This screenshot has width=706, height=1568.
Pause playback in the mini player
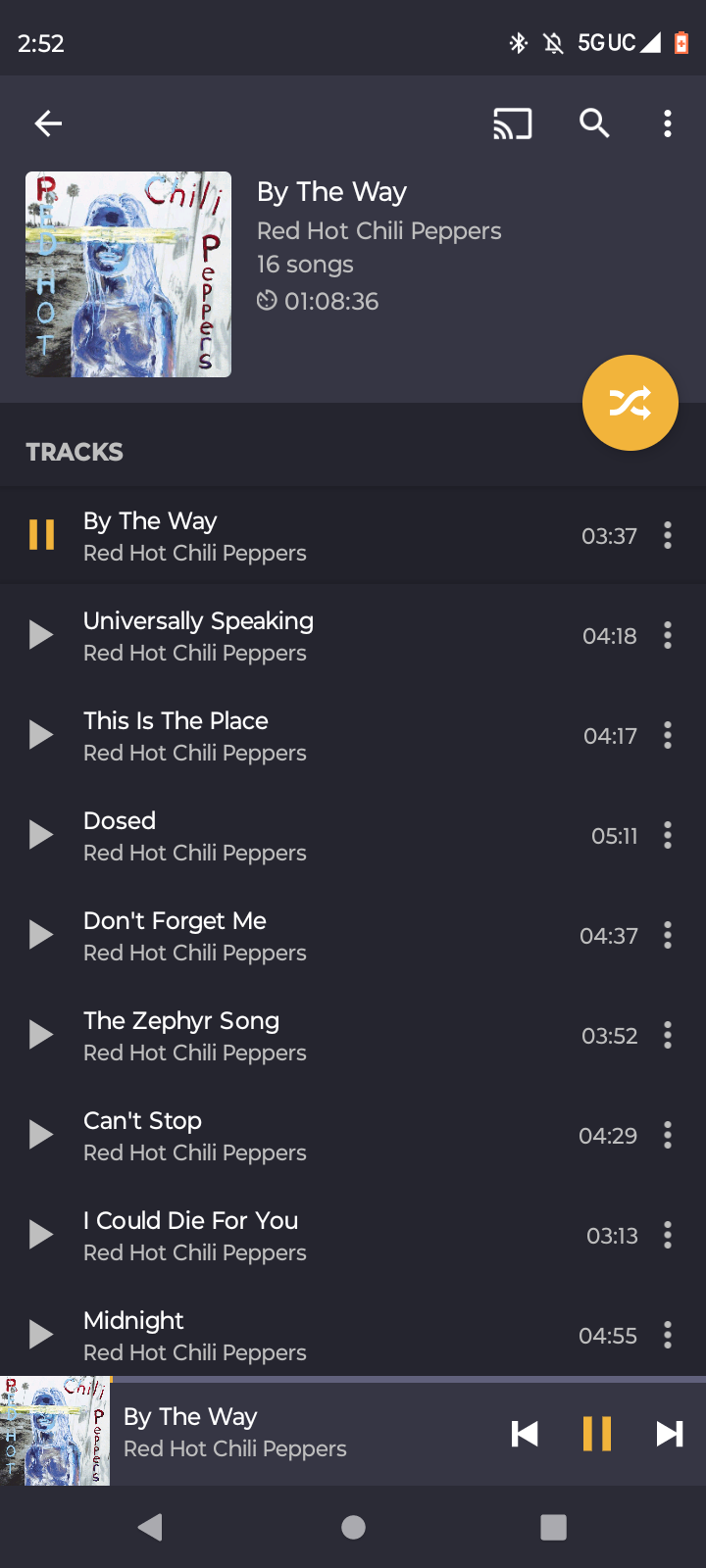click(x=596, y=1434)
